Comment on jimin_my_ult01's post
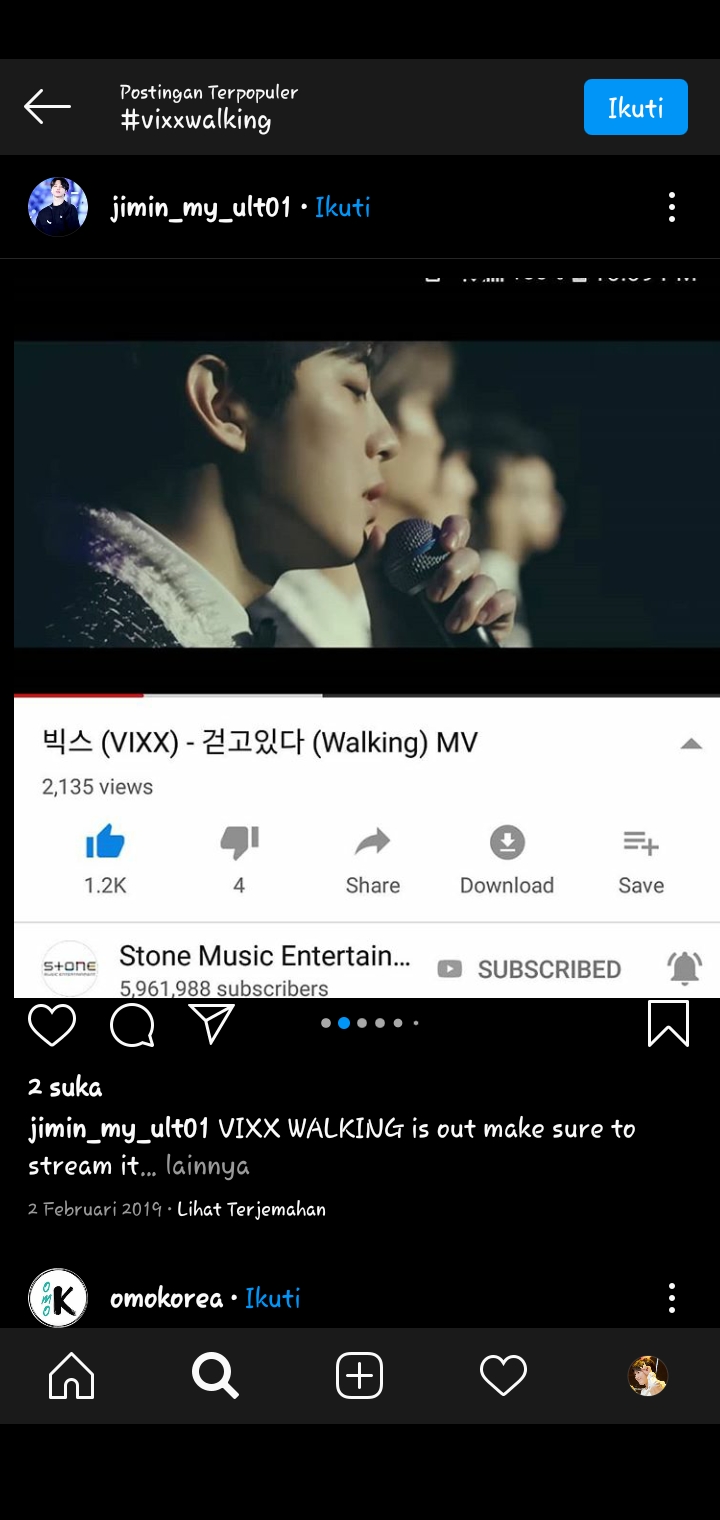 [132, 1025]
